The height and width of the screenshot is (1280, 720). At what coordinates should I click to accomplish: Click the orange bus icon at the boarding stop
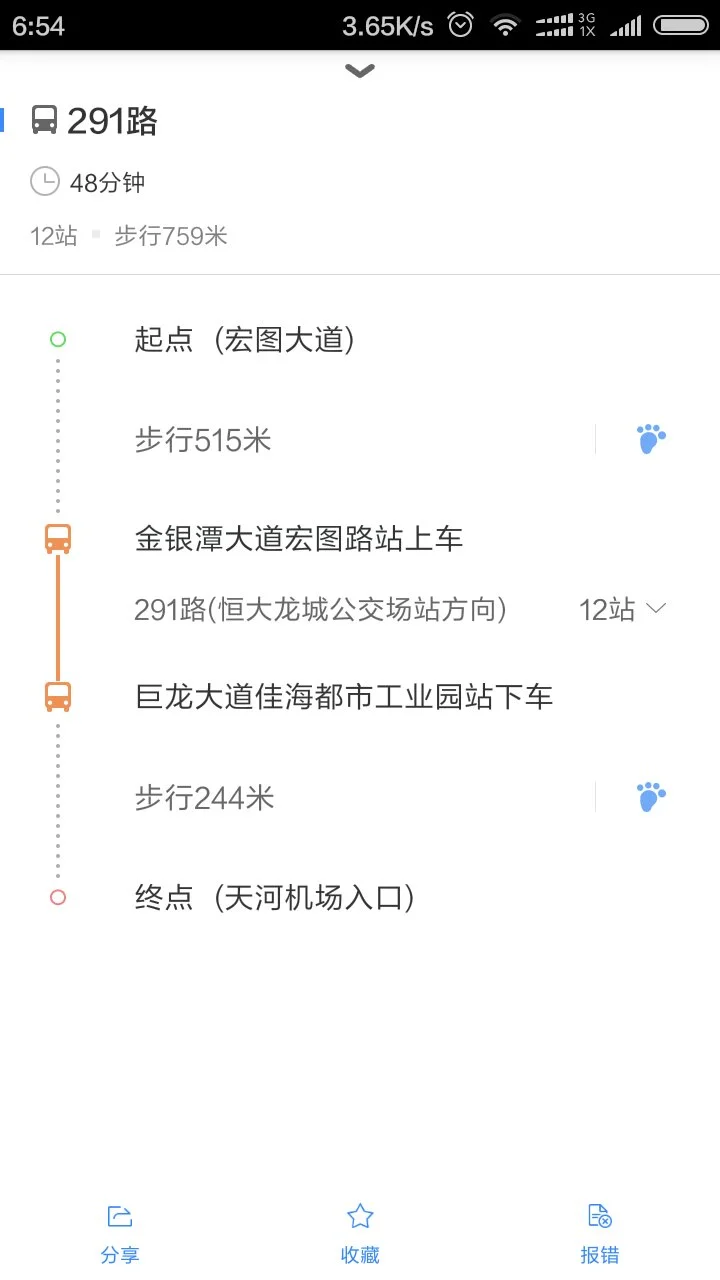(57, 538)
